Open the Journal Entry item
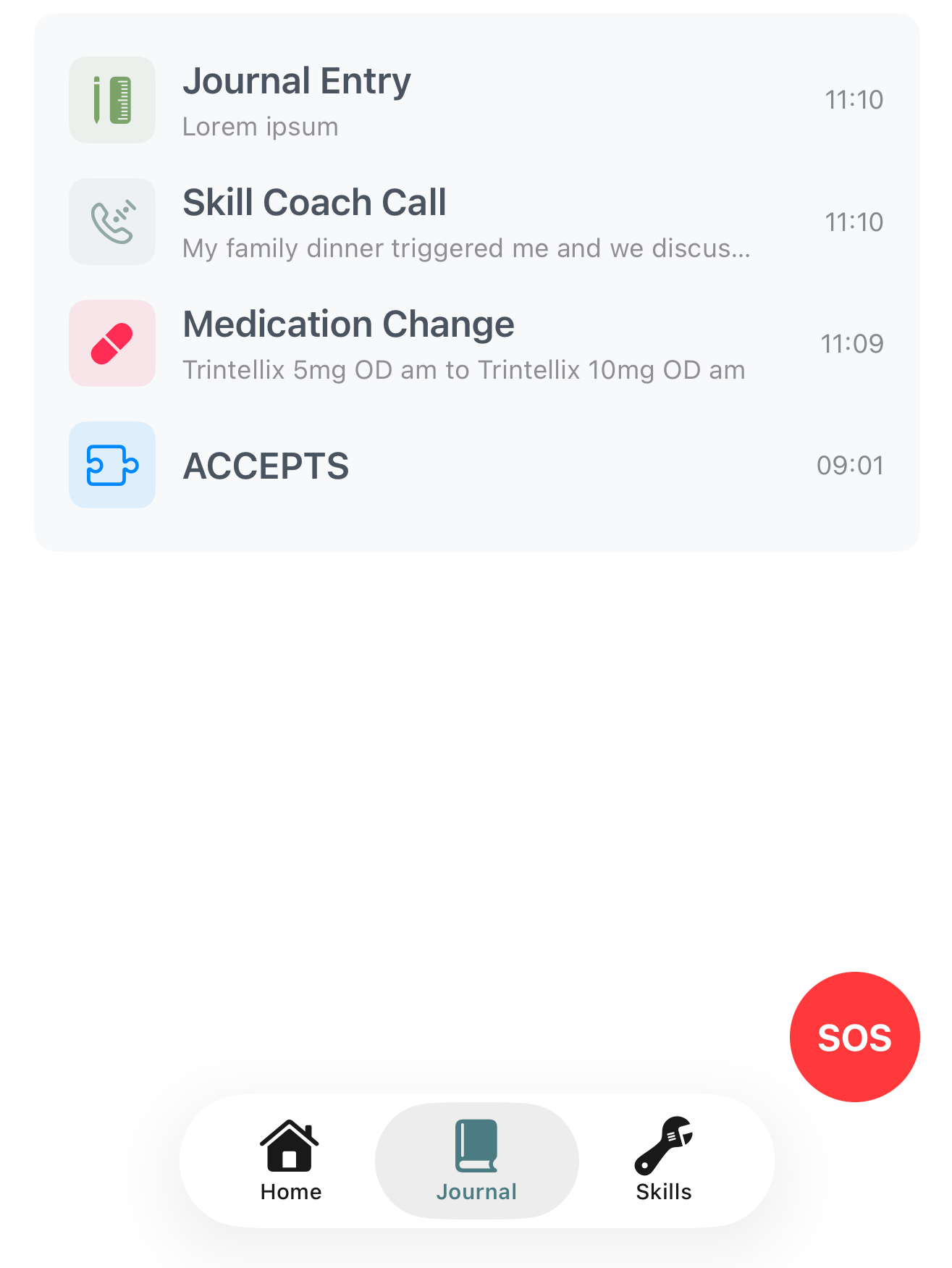Image resolution: width=952 pixels, height=1268 pixels. click(x=476, y=100)
